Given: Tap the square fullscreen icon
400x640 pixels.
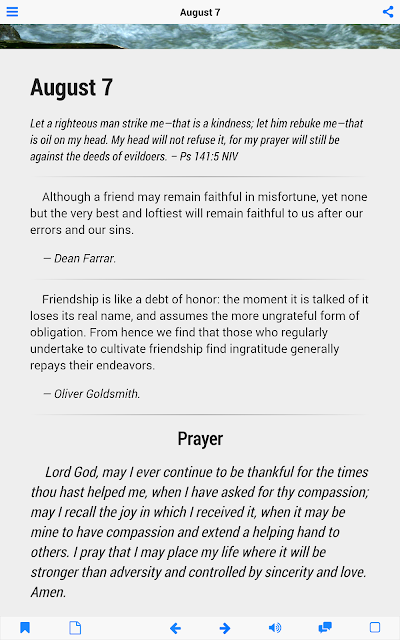Looking at the screenshot, I should pos(375,627).
